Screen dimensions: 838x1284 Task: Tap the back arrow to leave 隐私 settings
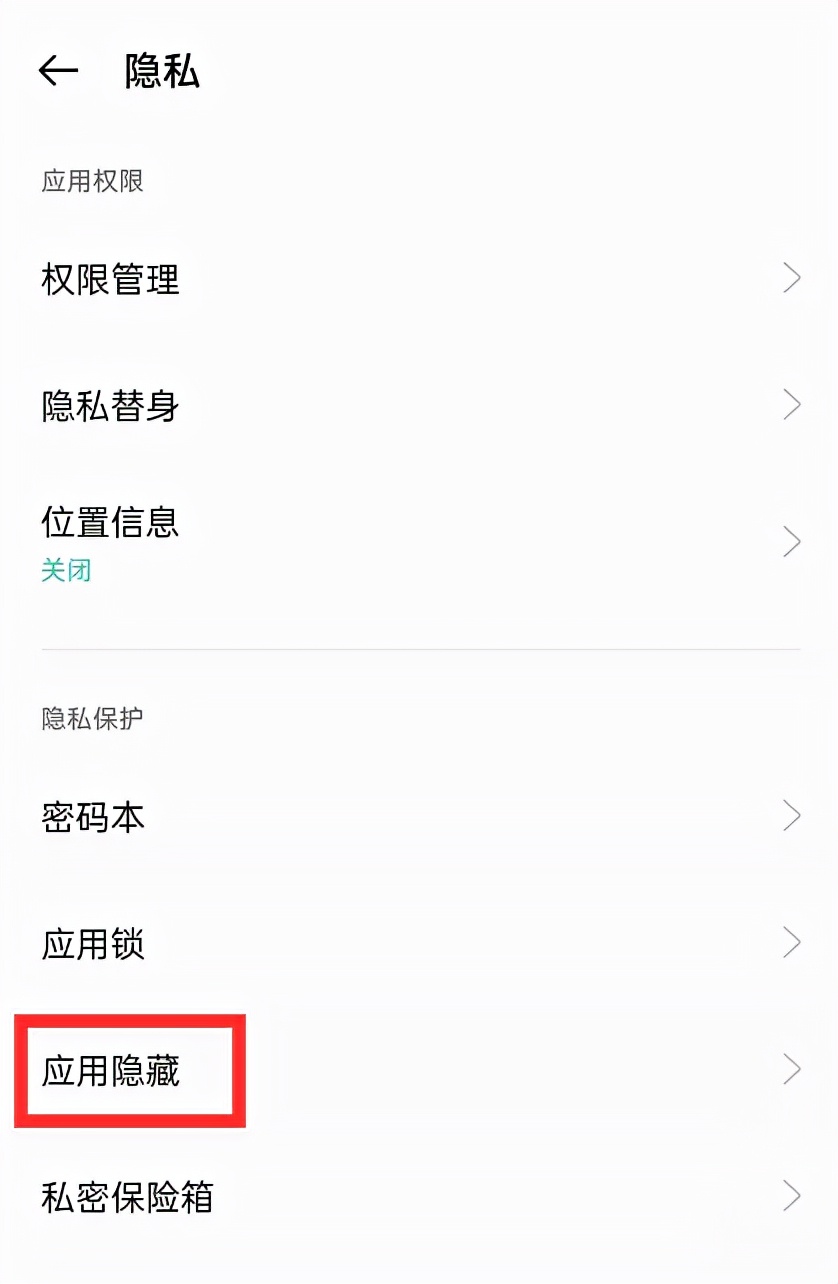point(60,68)
